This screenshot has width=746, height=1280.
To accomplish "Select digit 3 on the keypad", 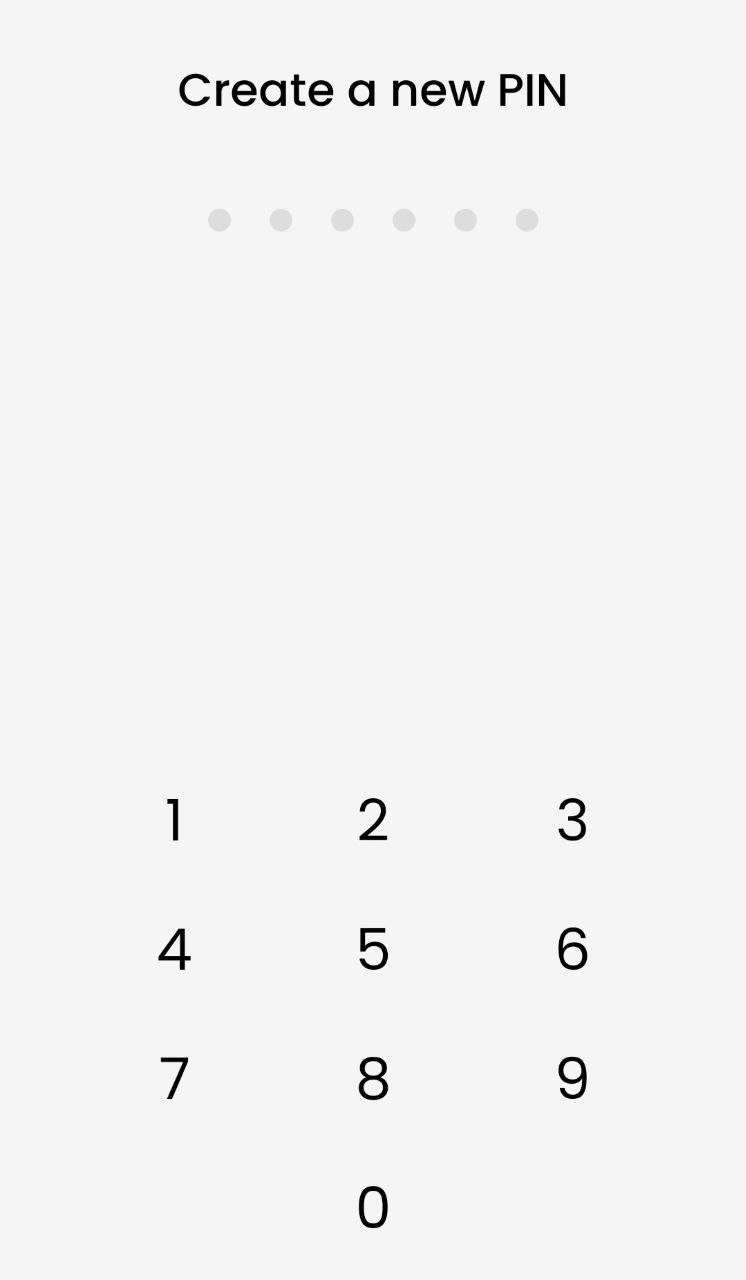I will tap(572, 821).
